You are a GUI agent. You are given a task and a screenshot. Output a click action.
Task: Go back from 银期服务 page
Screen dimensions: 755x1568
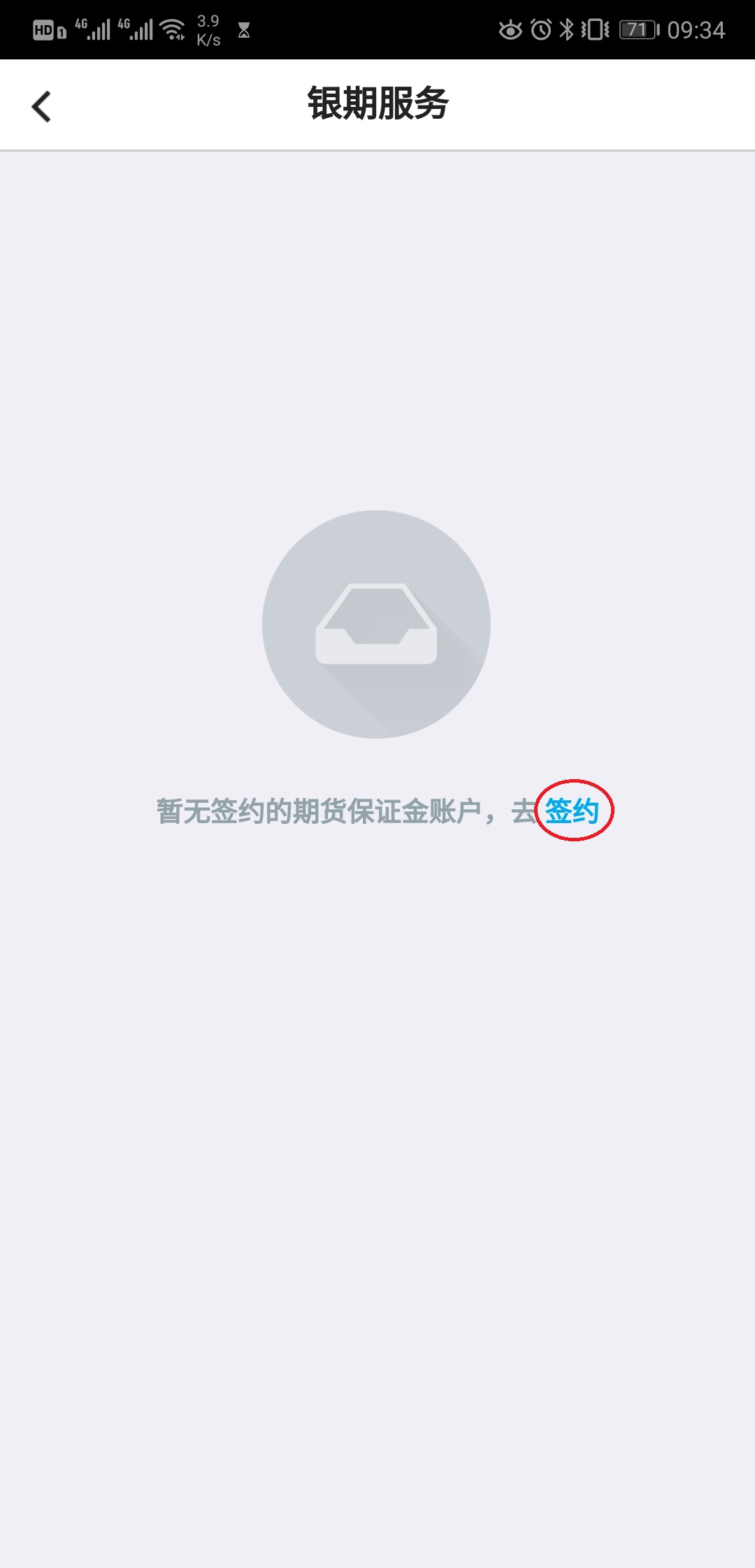(x=42, y=106)
